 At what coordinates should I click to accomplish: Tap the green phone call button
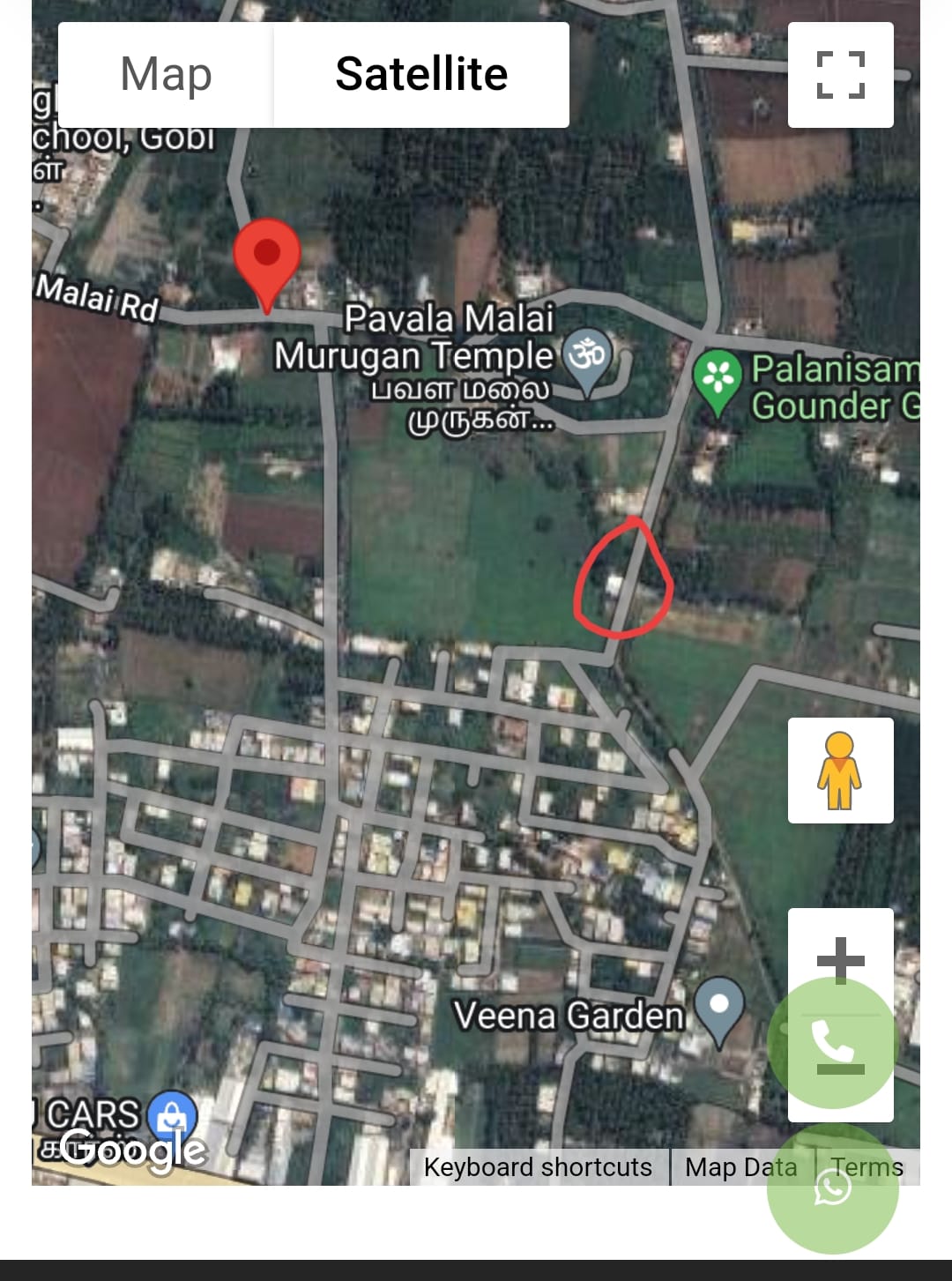coord(832,1043)
